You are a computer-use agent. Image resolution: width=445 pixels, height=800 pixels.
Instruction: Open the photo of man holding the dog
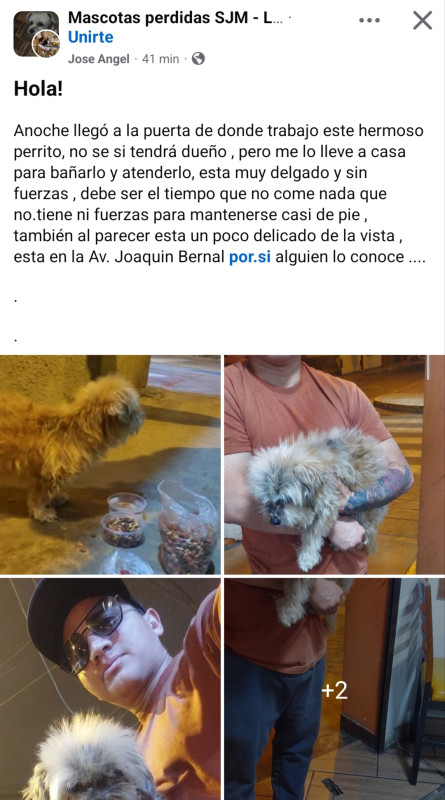tap(335, 464)
